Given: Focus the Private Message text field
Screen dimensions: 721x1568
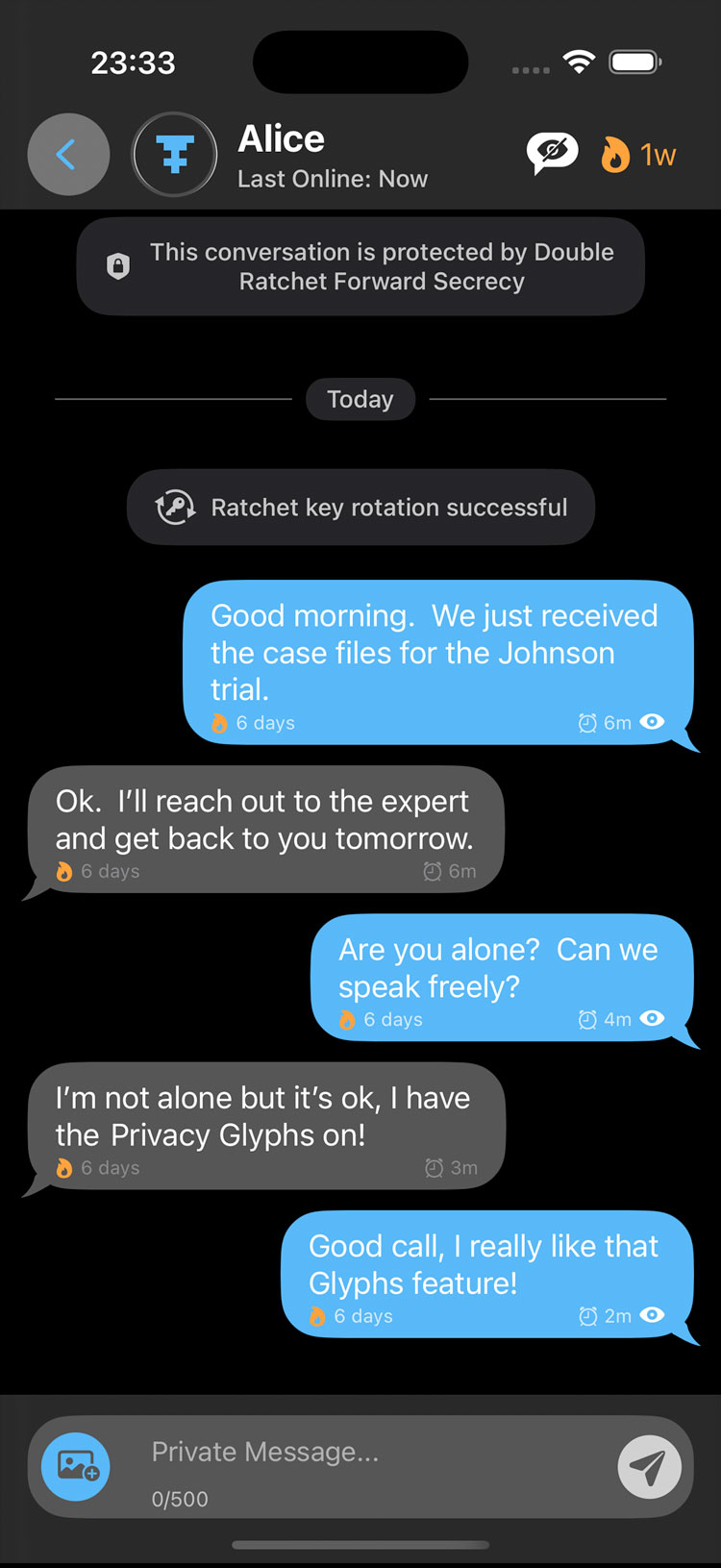Looking at the screenshot, I should tap(365, 1453).
